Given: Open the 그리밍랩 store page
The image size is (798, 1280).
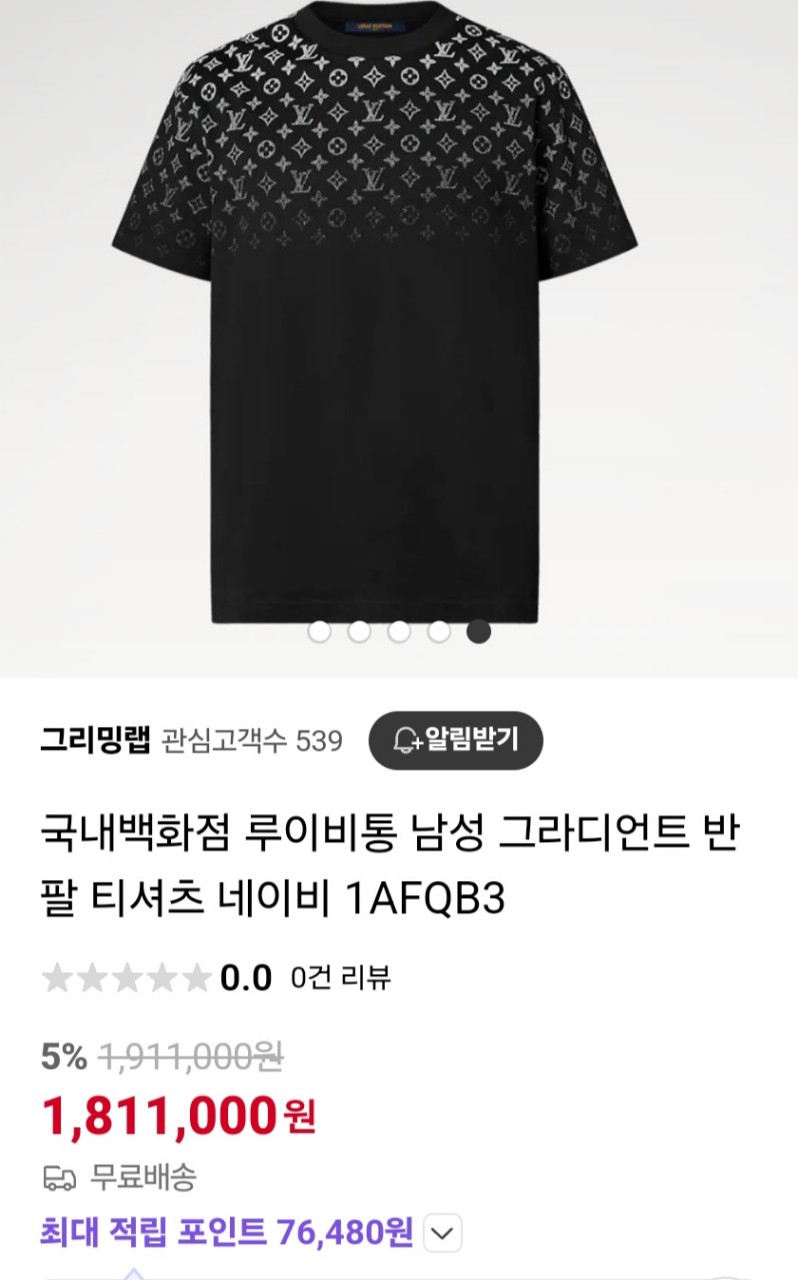Looking at the screenshot, I should (x=94, y=740).
